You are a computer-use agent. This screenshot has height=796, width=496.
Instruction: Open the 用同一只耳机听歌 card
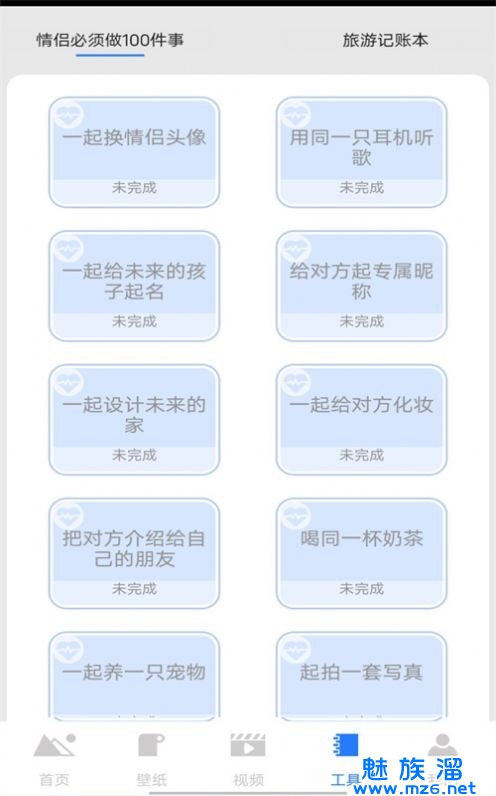click(x=361, y=152)
